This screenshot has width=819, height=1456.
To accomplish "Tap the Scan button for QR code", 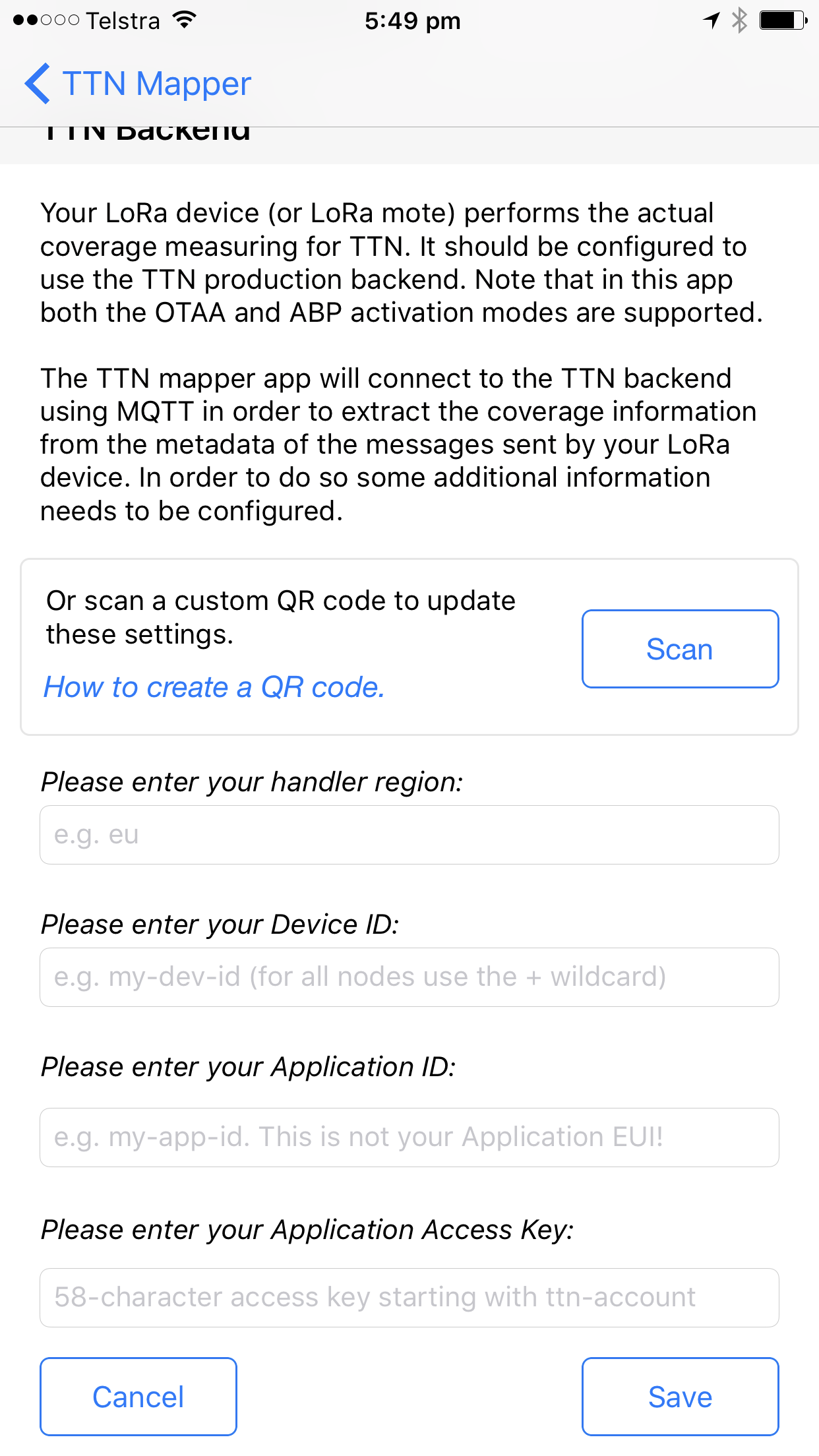I will tap(680, 649).
